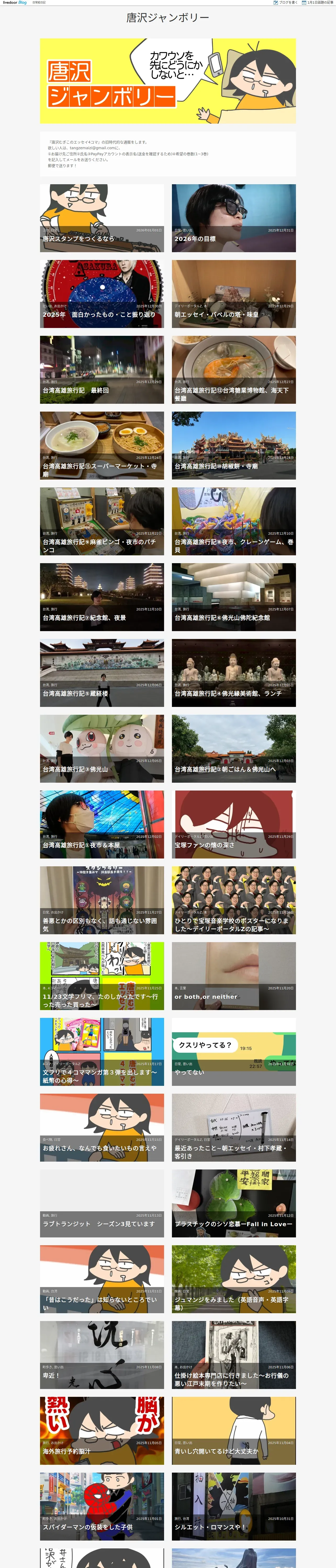Open the 海外旅行予約脳汁 post

(x=102, y=1431)
